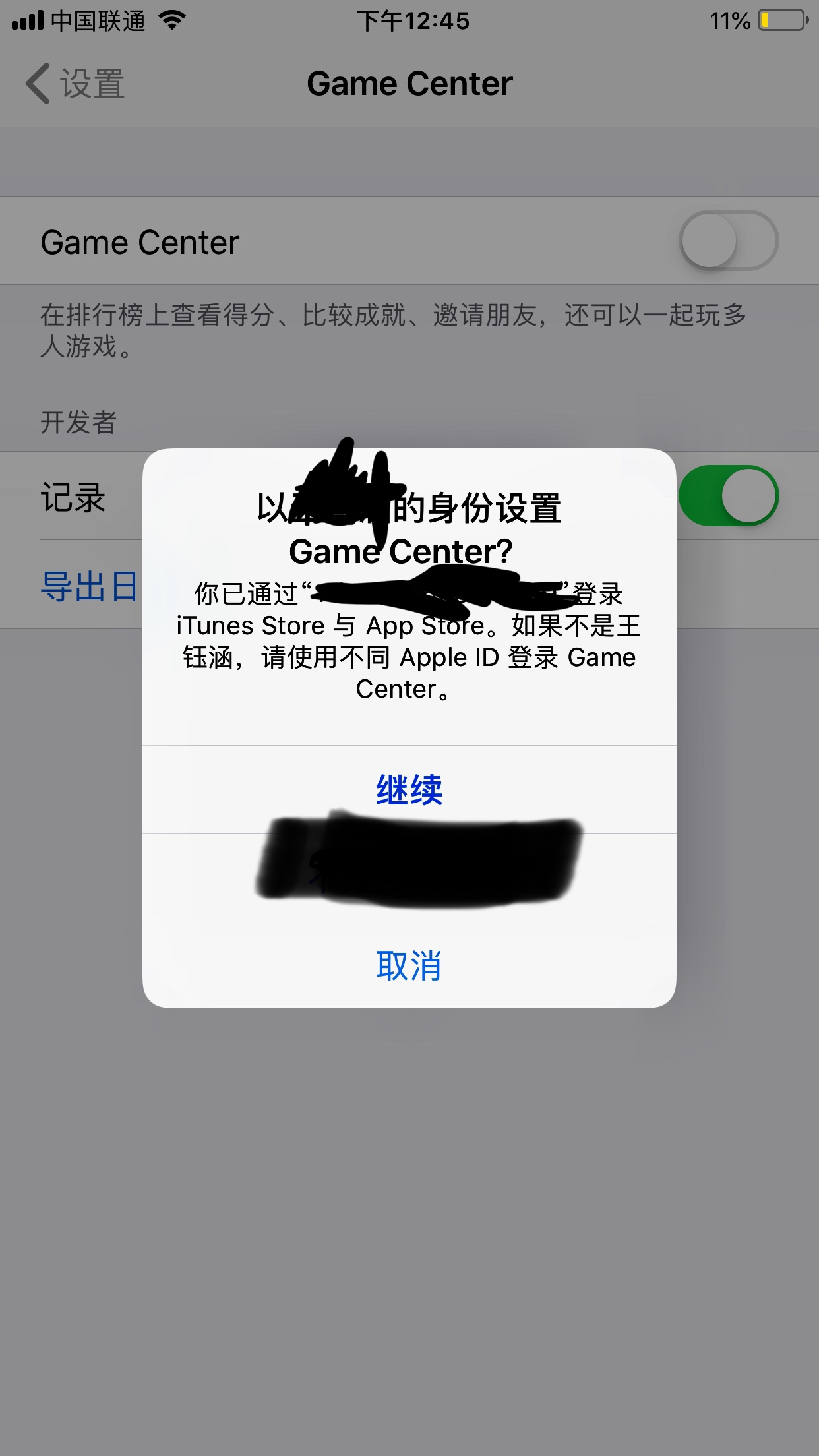Tap 继续 to continue setup
819x1456 pixels.
409,789
